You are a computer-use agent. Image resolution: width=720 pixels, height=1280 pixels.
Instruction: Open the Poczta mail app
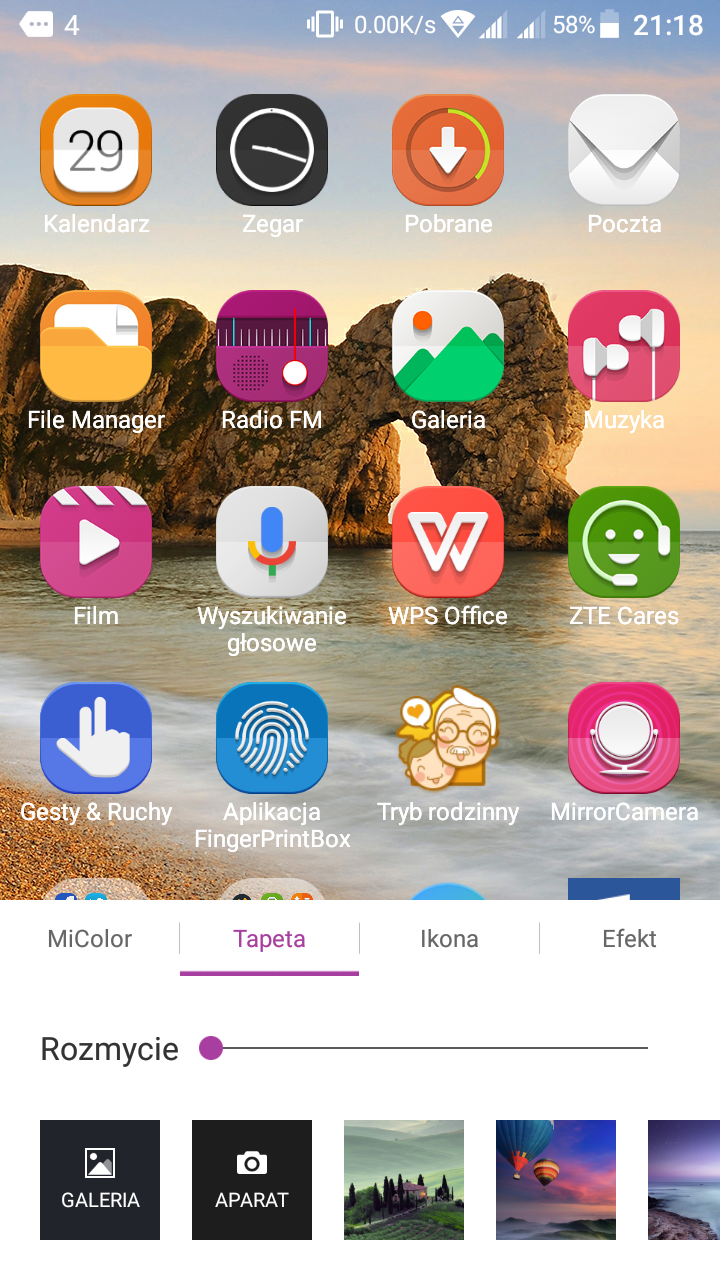tap(624, 151)
